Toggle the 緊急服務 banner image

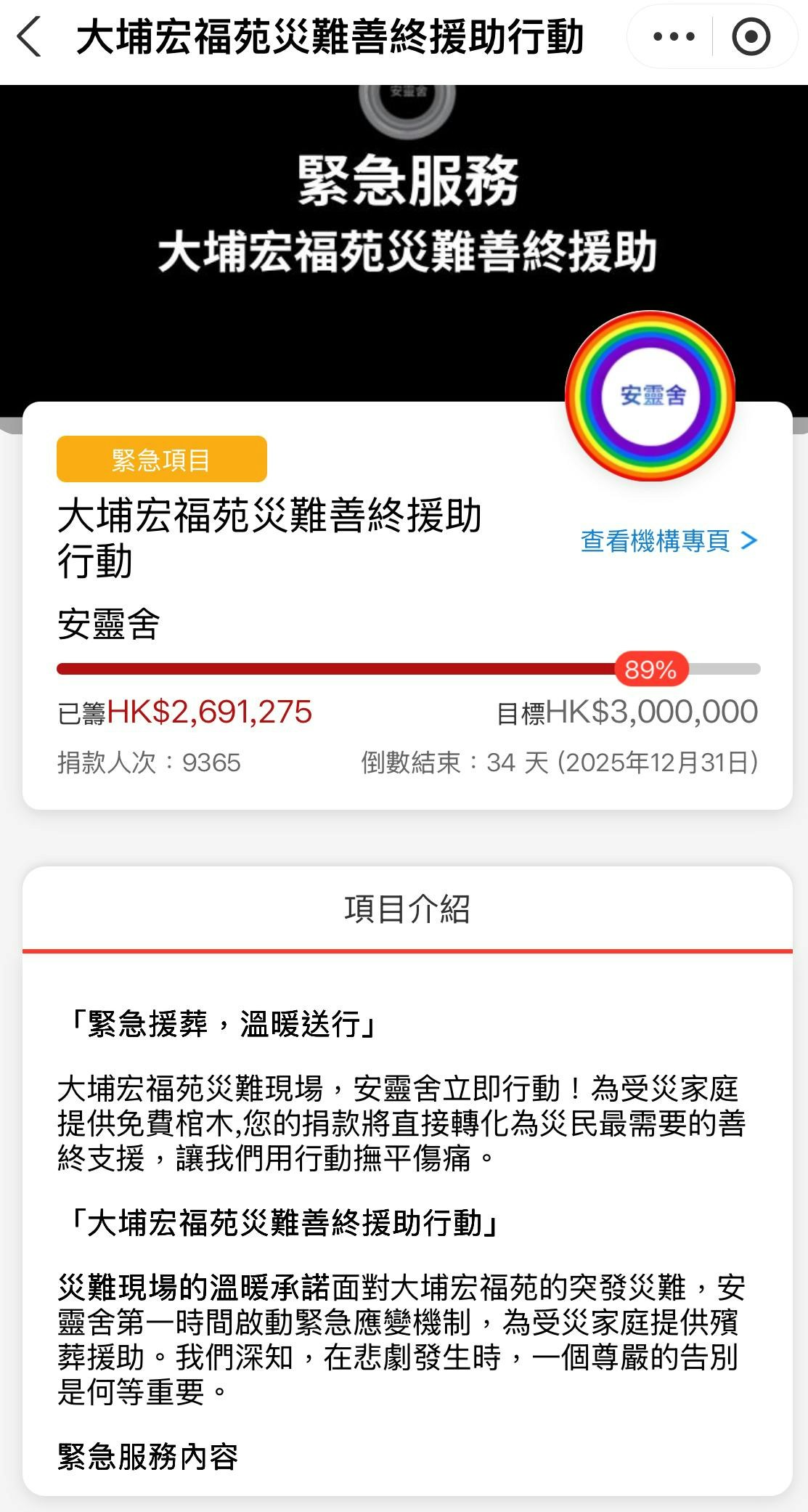click(404, 218)
